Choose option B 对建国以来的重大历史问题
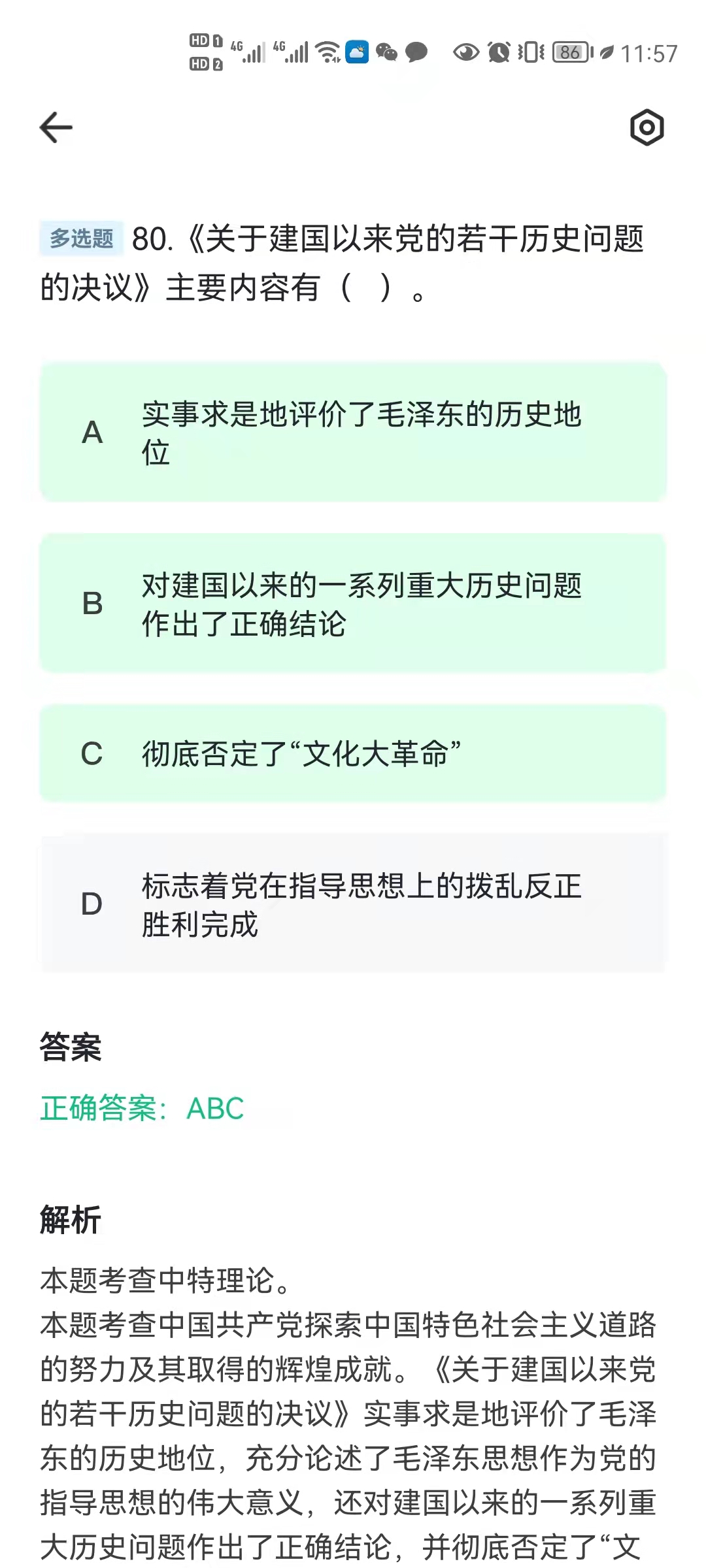The height and width of the screenshot is (1568, 706). coord(353,603)
